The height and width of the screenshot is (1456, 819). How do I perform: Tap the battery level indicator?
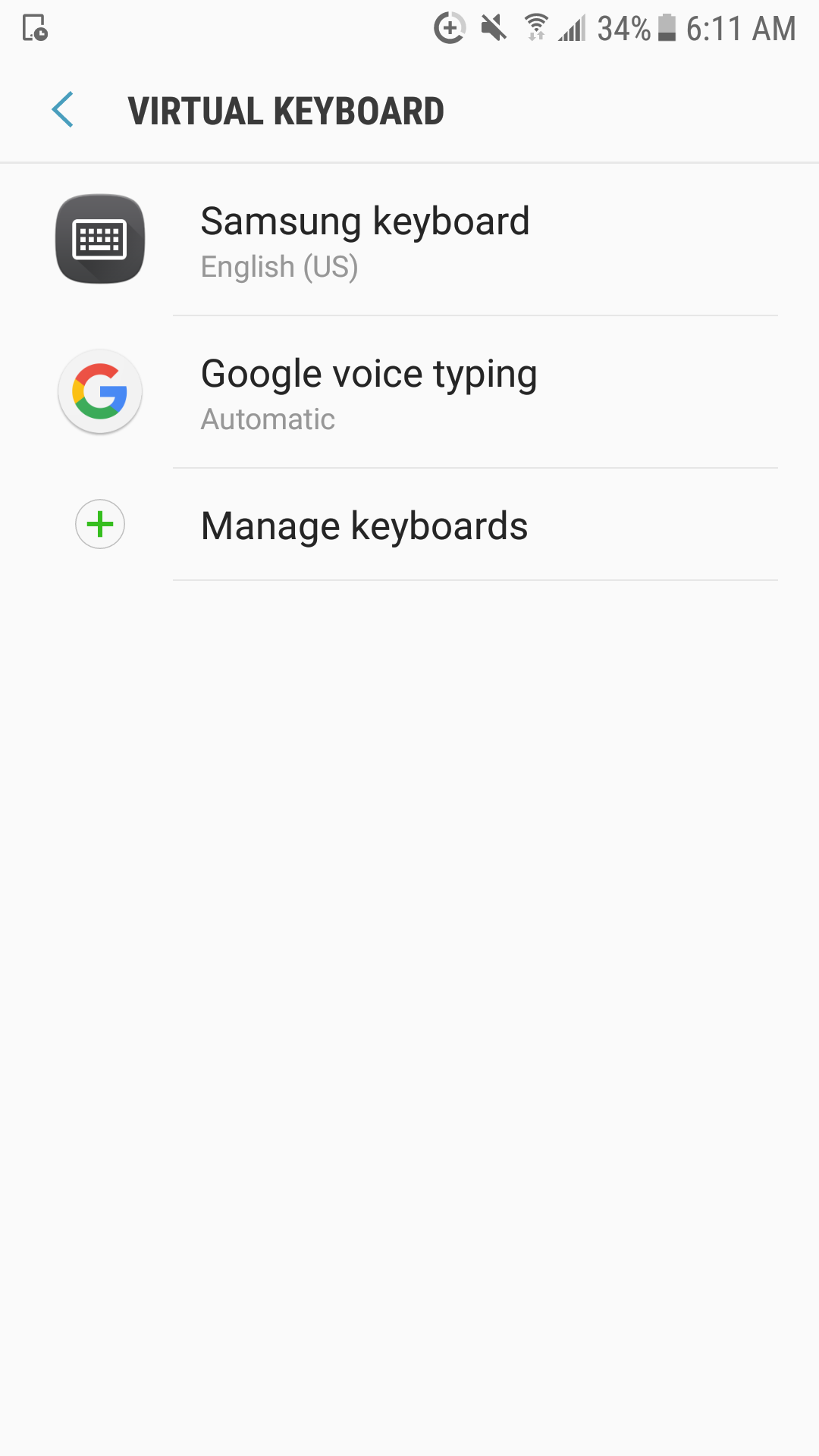tap(667, 28)
